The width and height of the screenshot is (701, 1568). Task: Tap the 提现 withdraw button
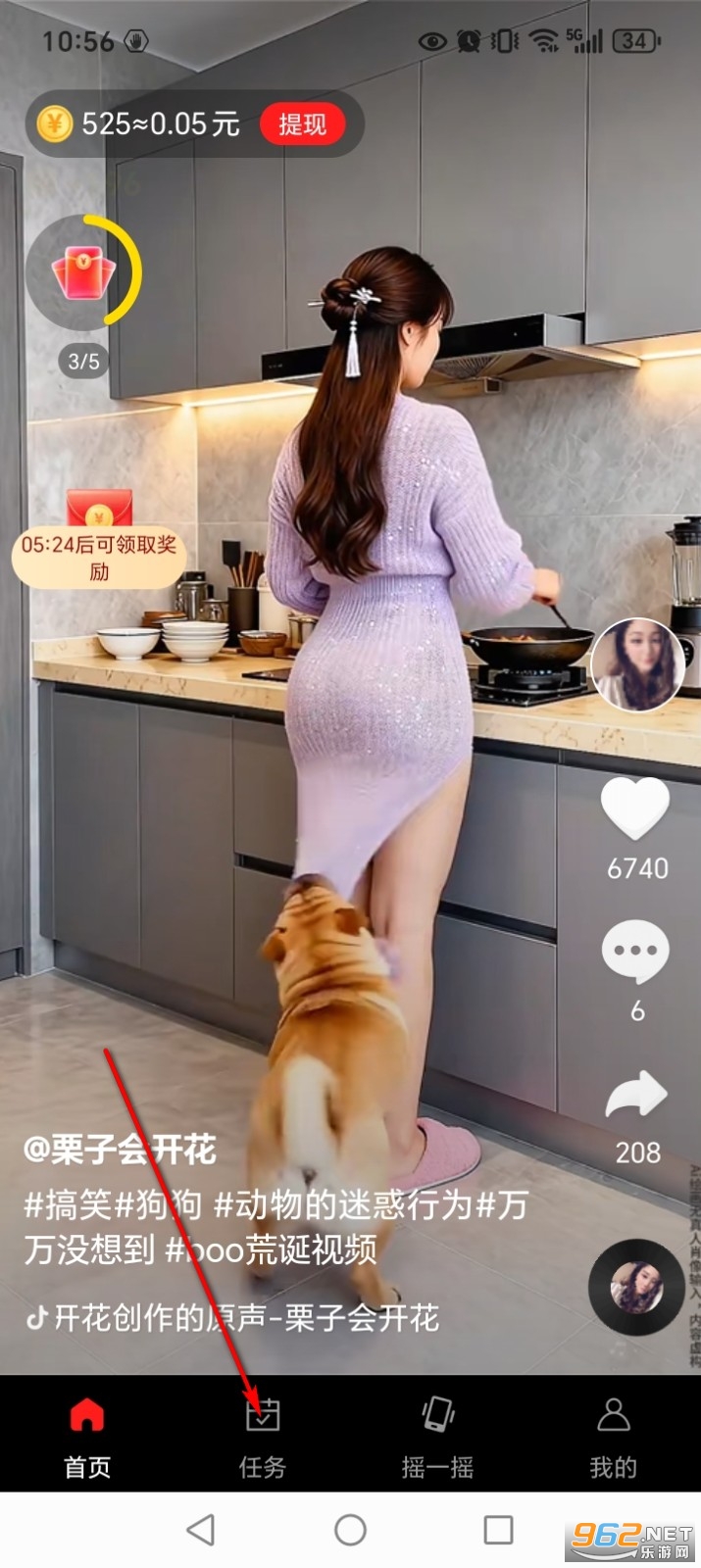(x=302, y=124)
